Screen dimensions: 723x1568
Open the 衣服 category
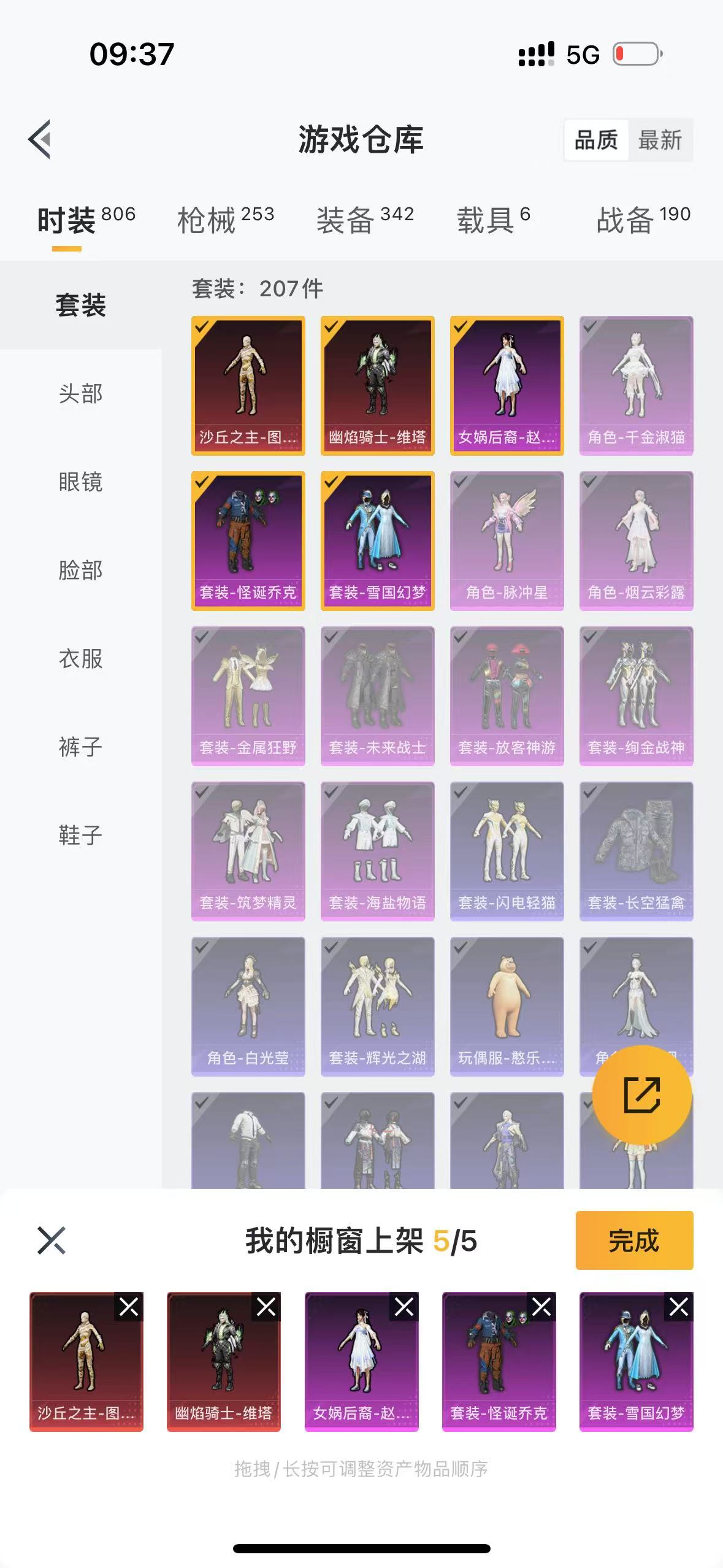pyautogui.click(x=80, y=659)
